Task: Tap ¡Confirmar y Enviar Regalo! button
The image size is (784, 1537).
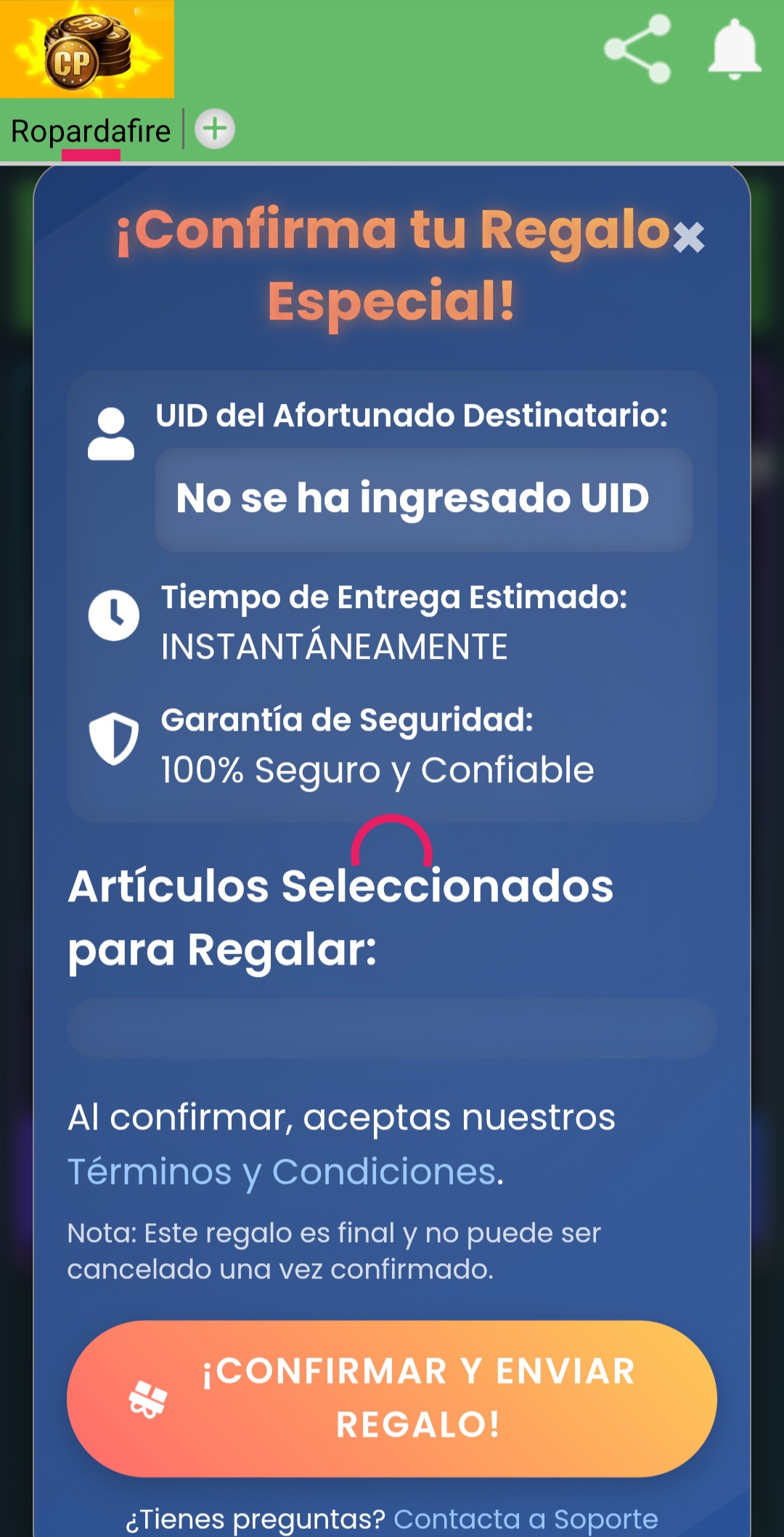Action: click(392, 1398)
